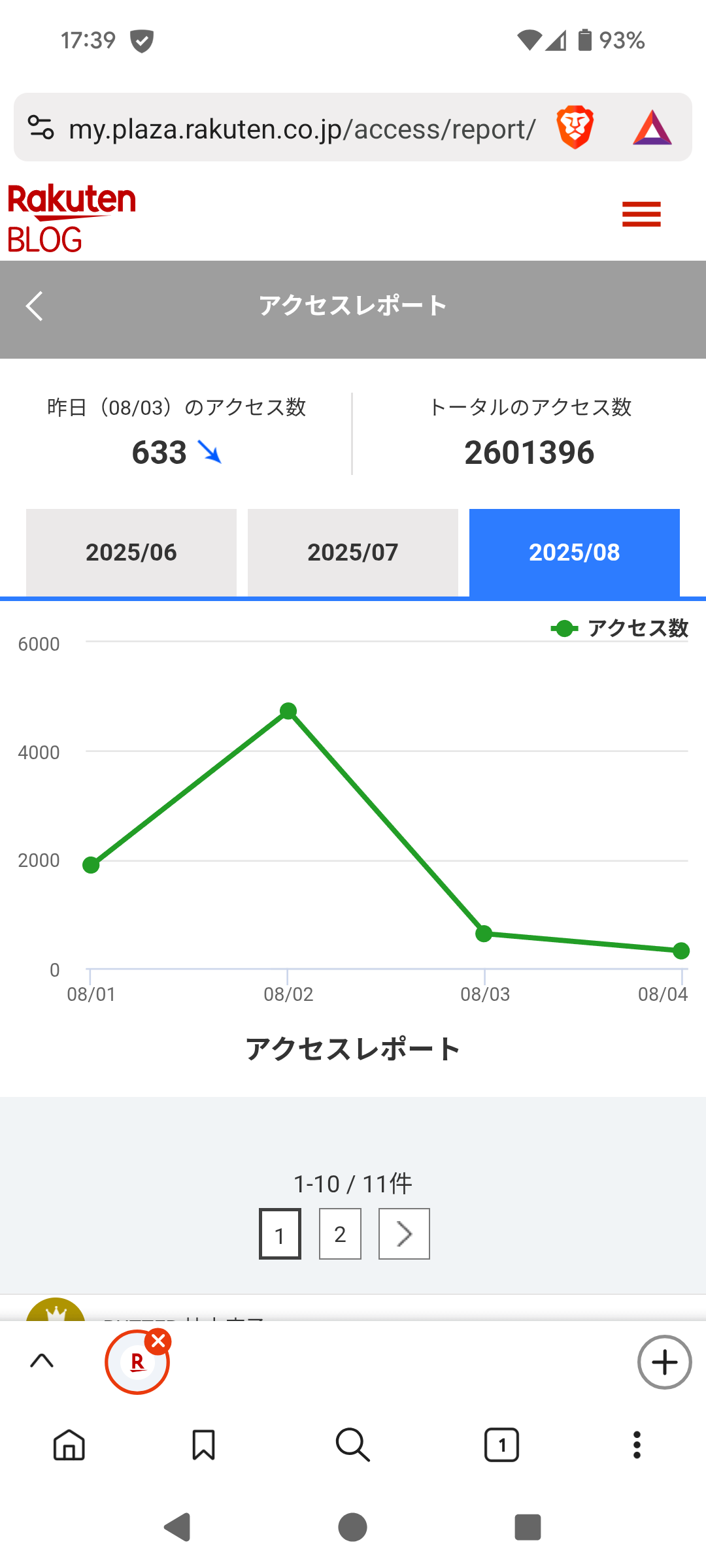Open the browser search
706x1568 pixels.
click(353, 1445)
